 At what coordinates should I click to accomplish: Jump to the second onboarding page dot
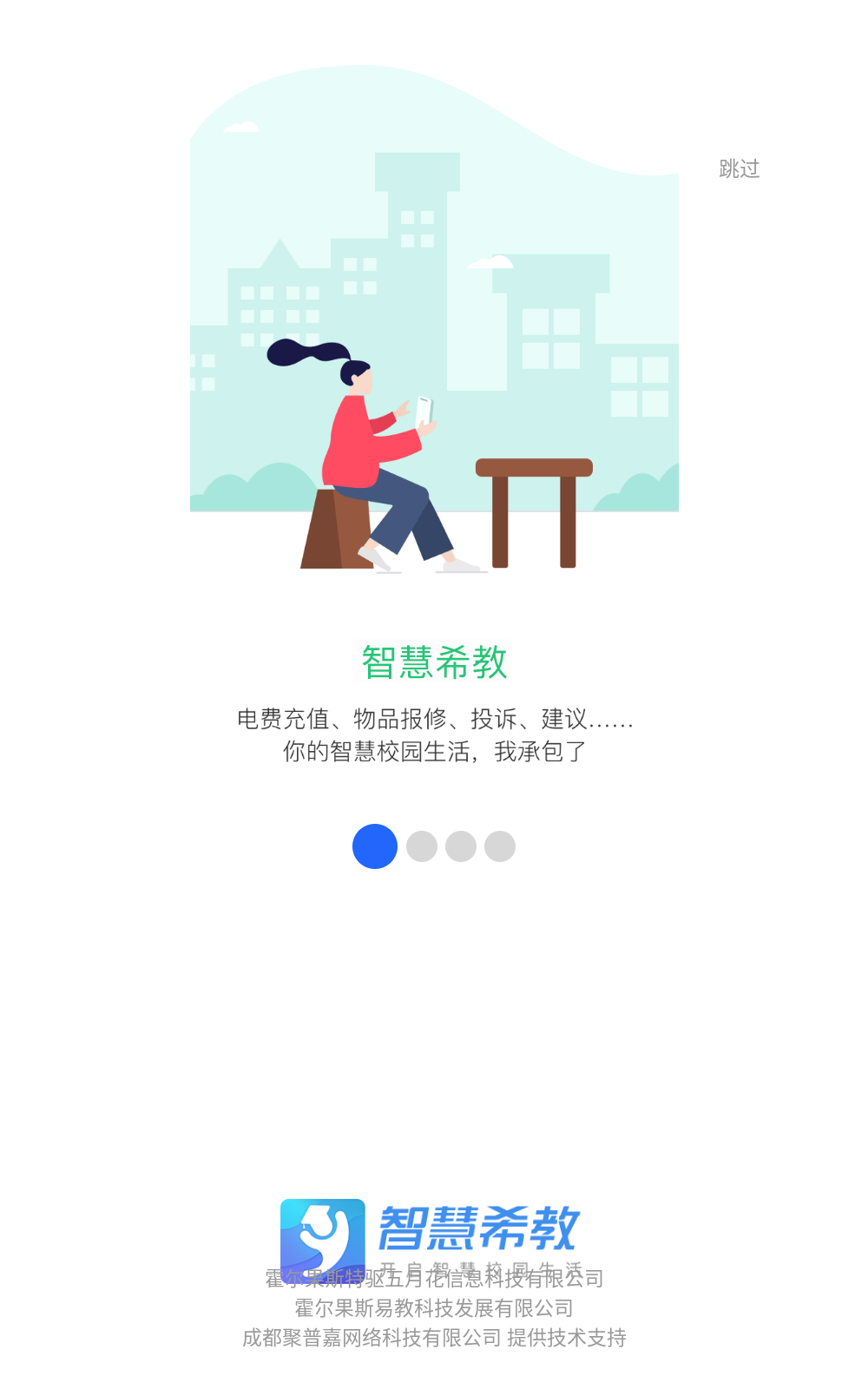click(422, 846)
